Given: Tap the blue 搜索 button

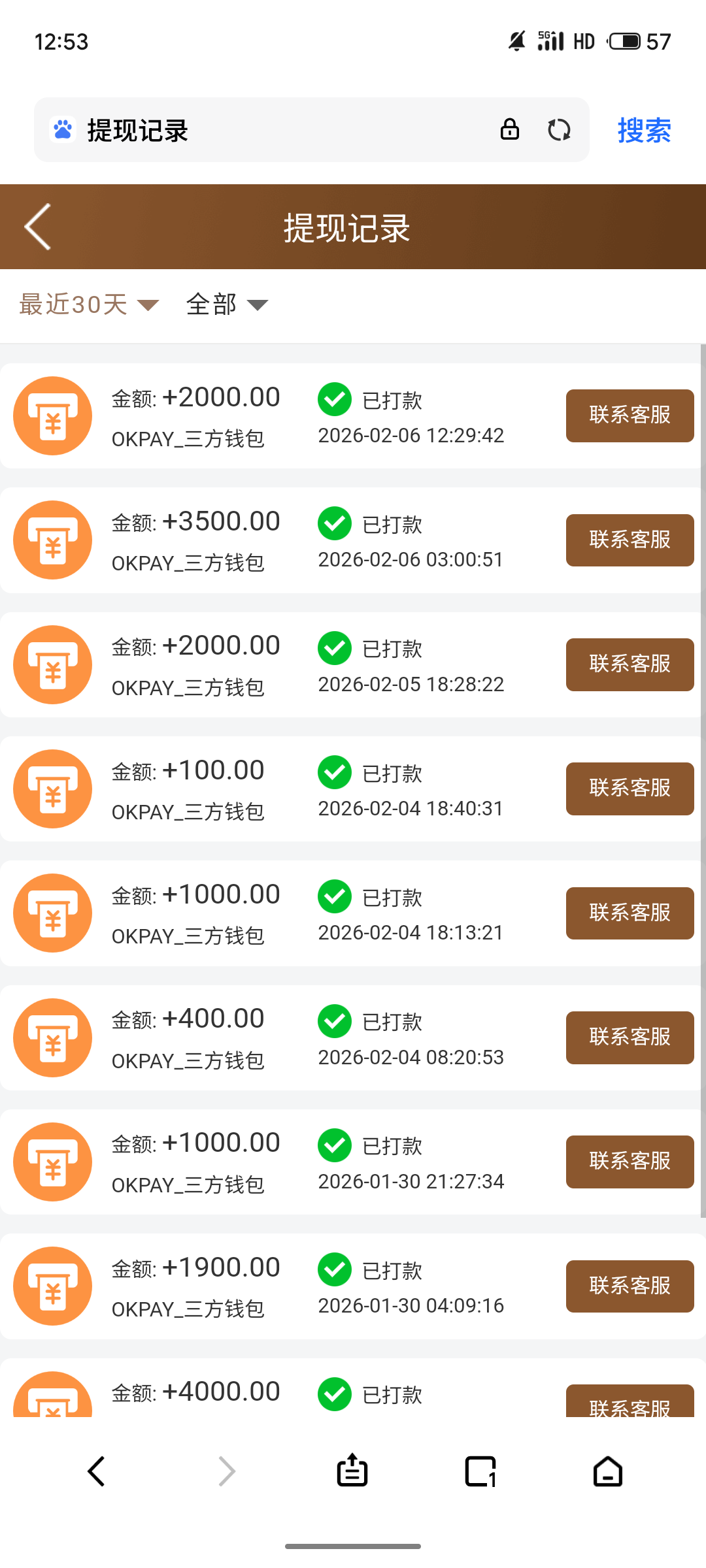Looking at the screenshot, I should pyautogui.click(x=644, y=130).
